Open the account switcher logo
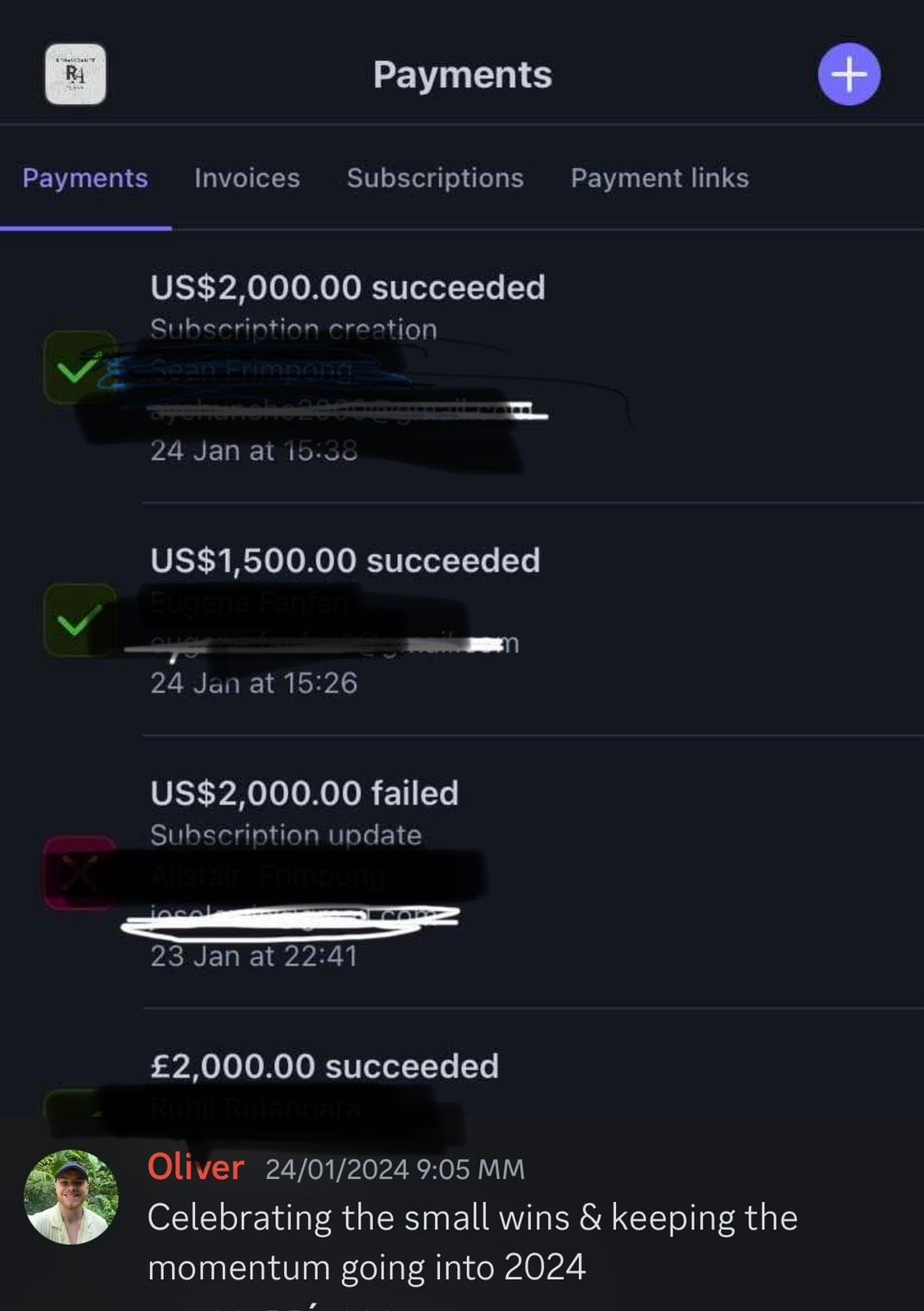The height and width of the screenshot is (1311, 924). pos(75,74)
